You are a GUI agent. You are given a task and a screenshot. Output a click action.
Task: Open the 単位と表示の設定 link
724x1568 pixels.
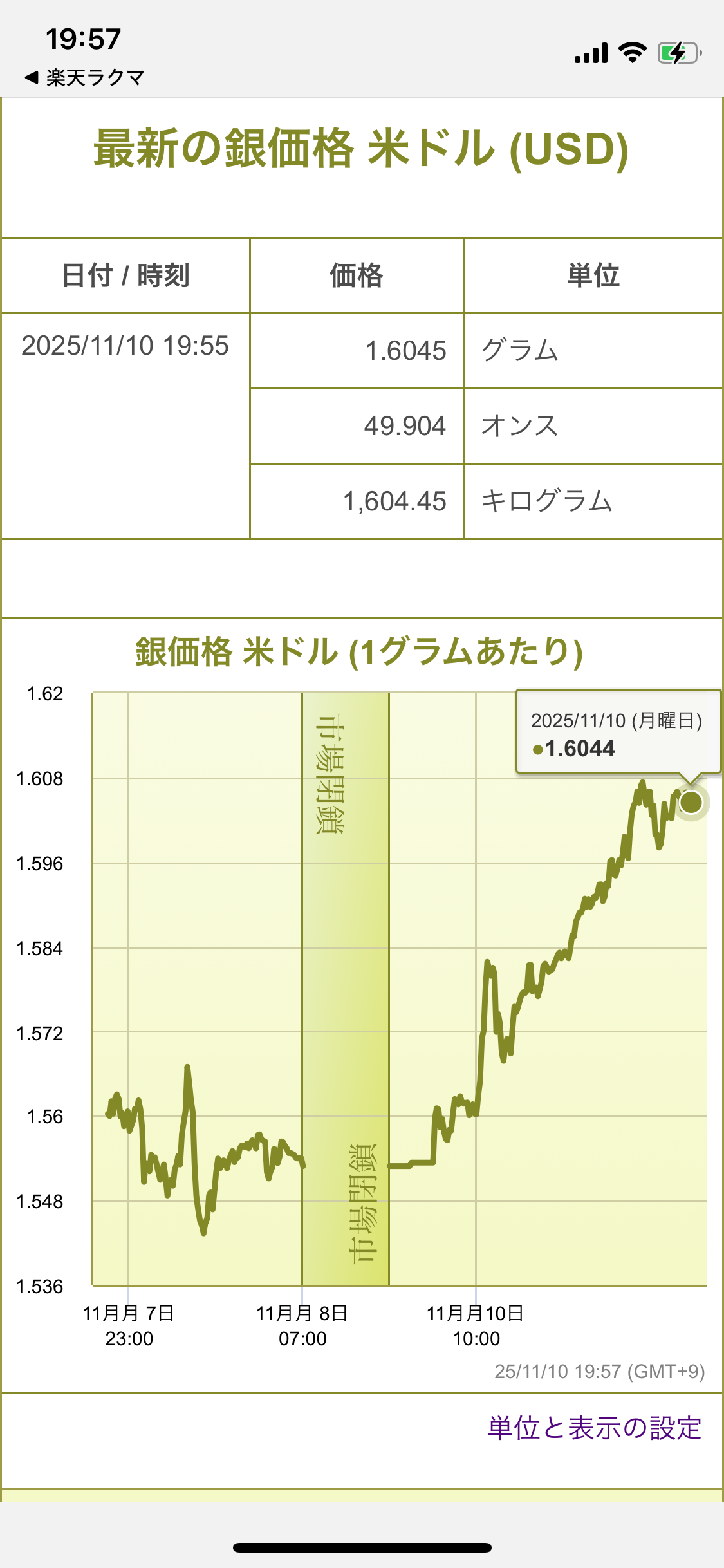594,1428
